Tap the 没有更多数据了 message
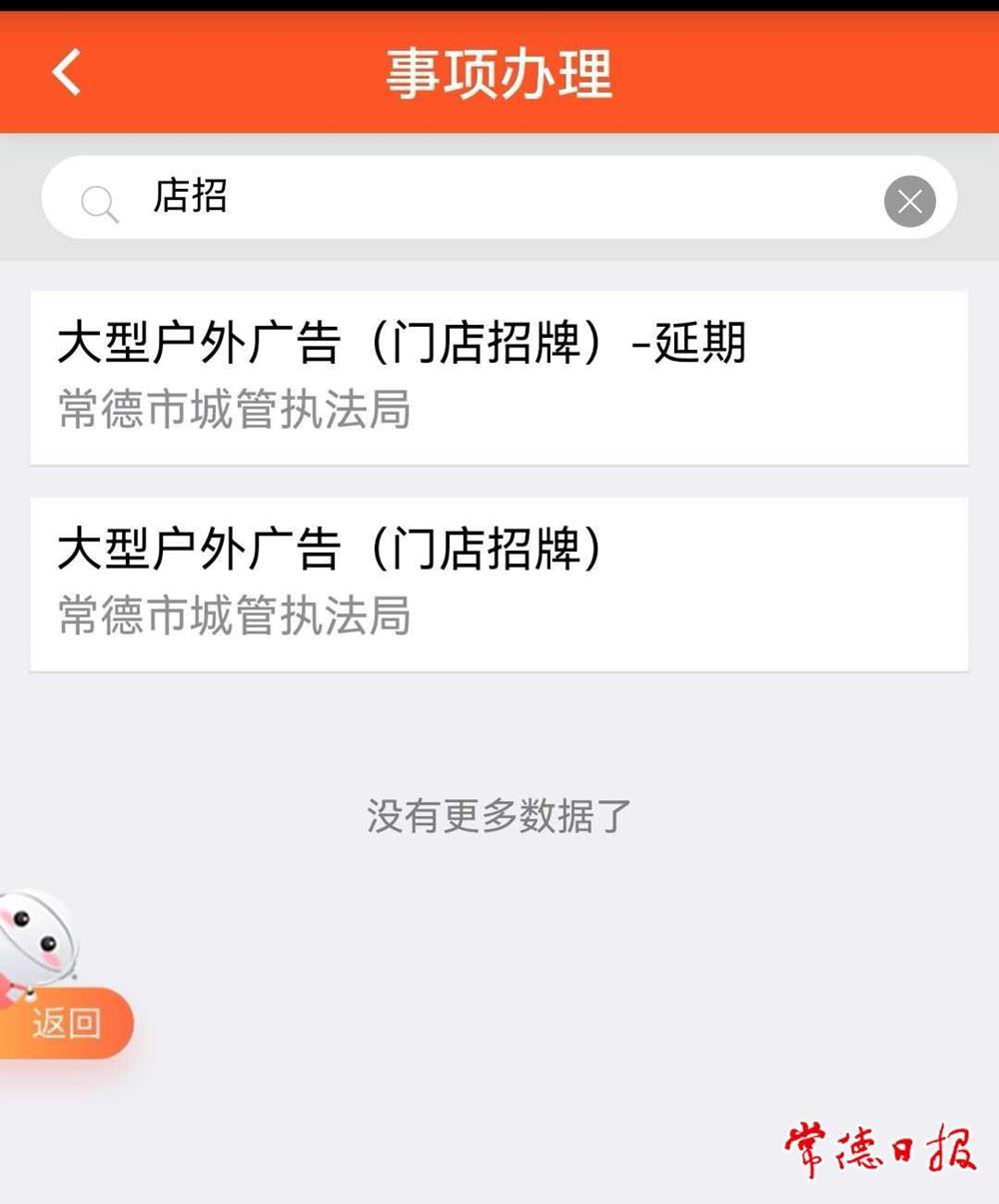Viewport: 999px width, 1204px height. (497, 815)
